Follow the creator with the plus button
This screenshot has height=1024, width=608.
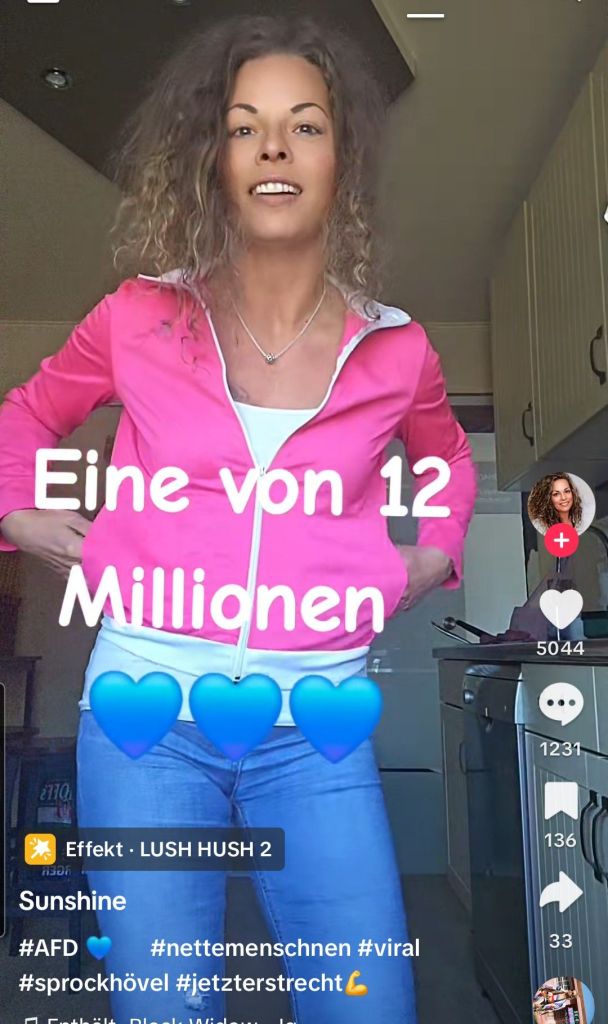[561, 540]
